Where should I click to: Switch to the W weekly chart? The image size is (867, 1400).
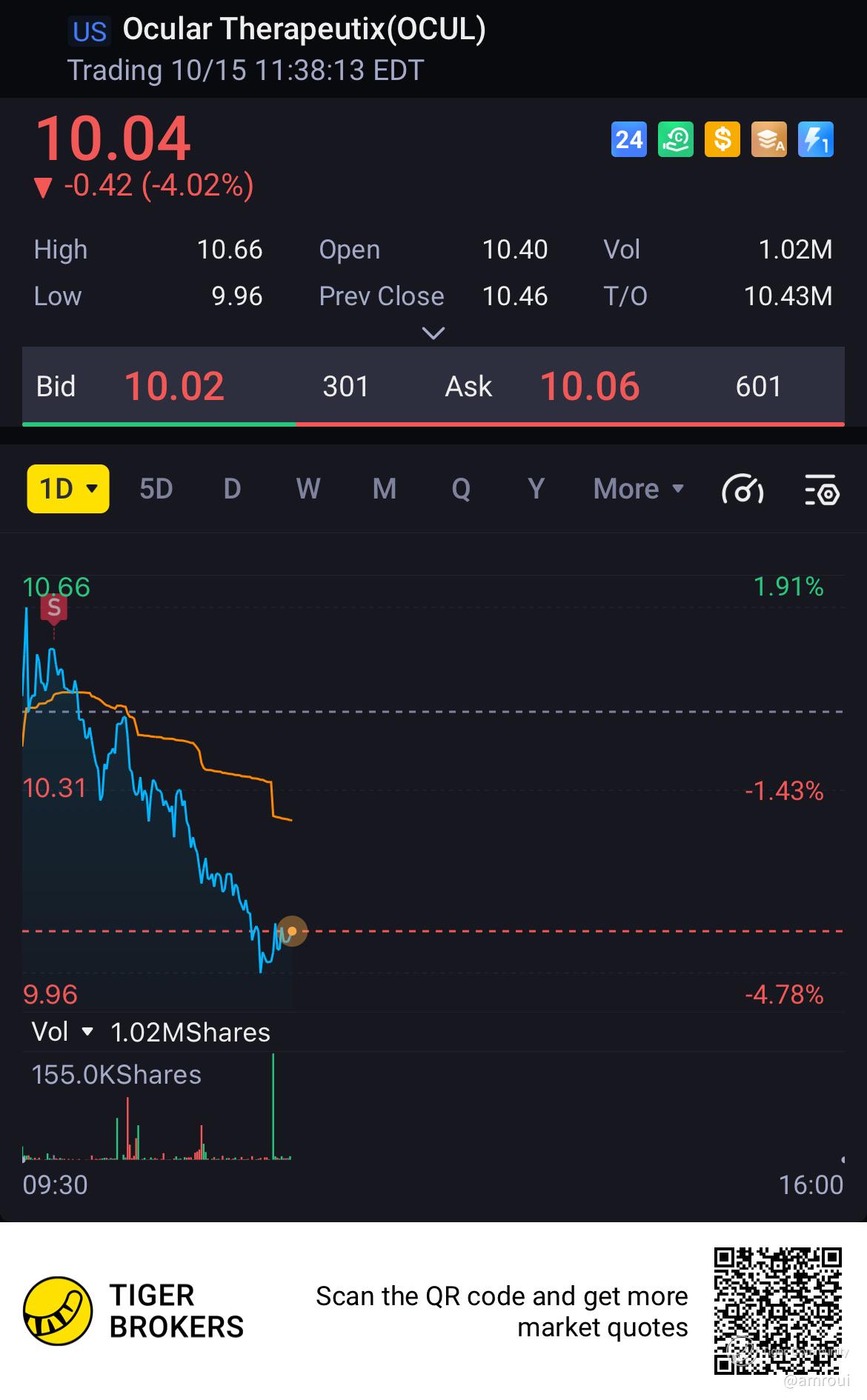coord(308,489)
